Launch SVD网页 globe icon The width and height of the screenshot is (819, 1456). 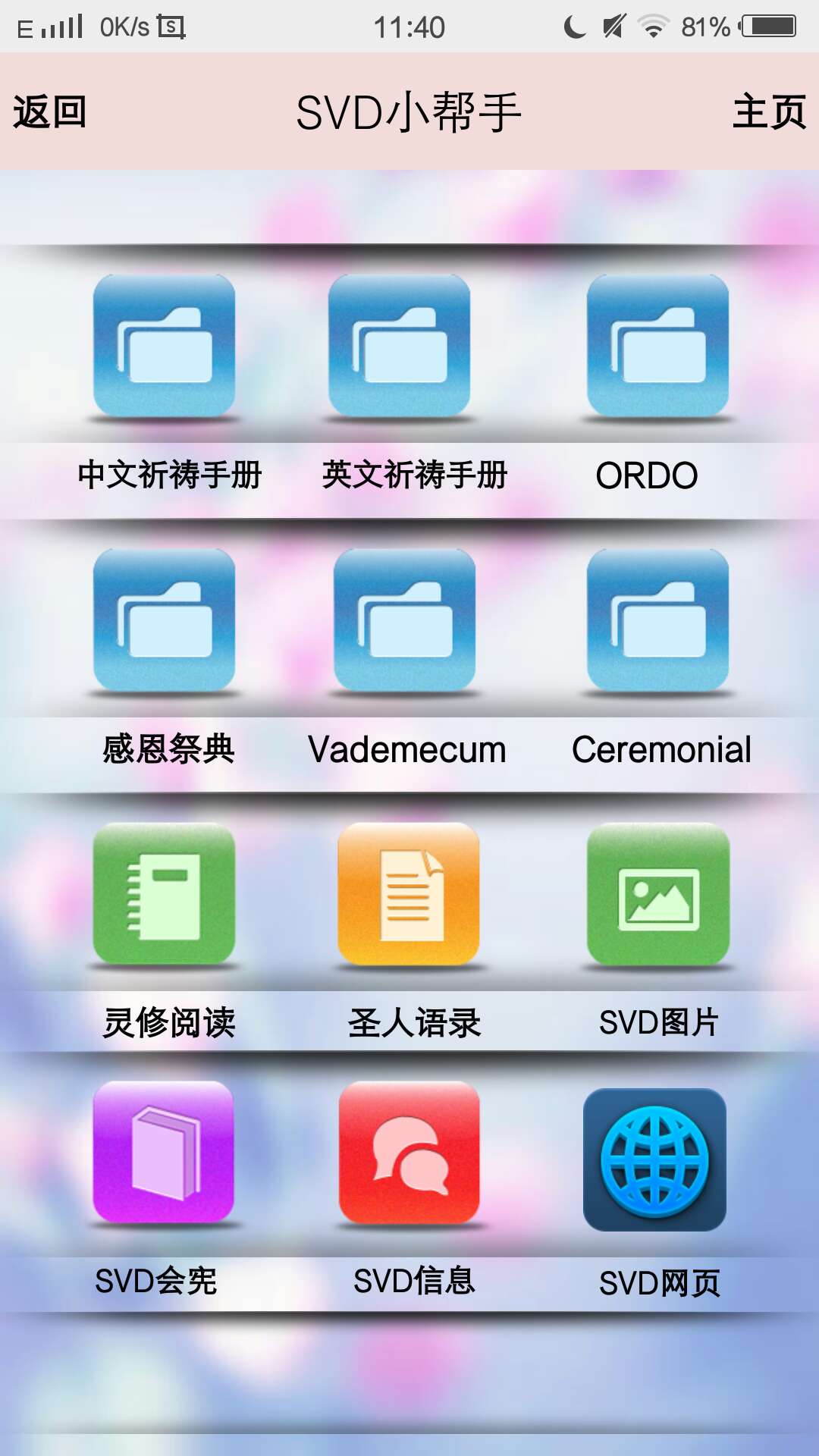click(654, 1160)
